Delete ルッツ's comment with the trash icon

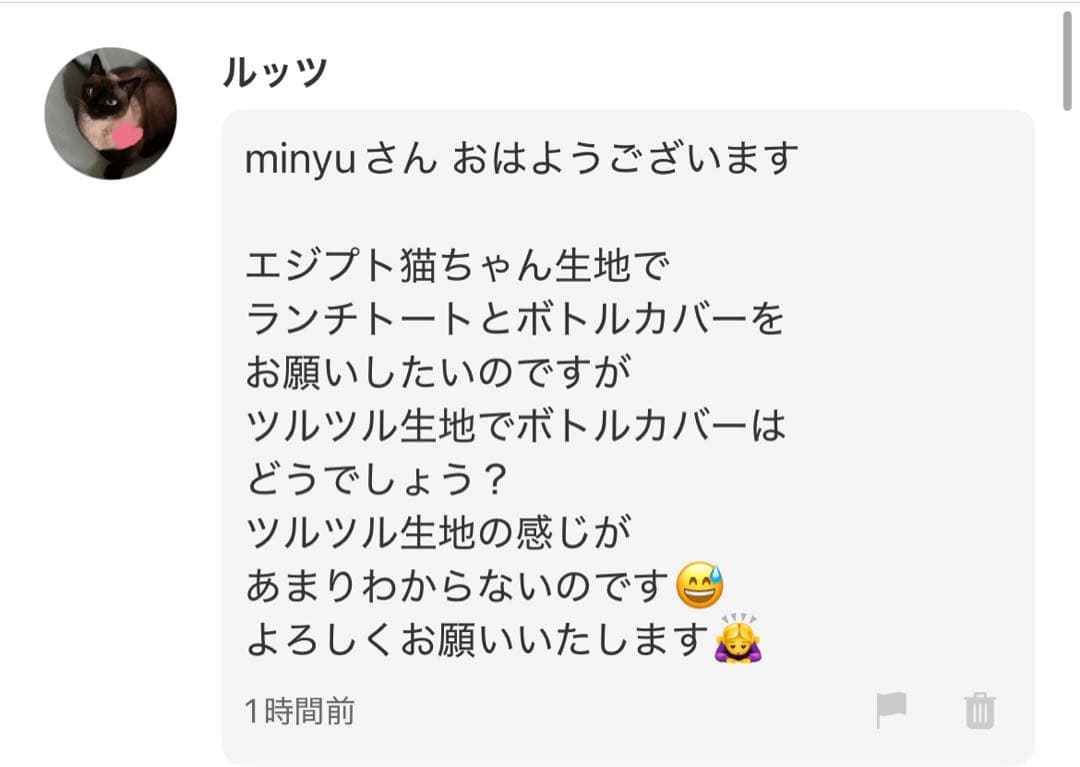click(x=979, y=711)
